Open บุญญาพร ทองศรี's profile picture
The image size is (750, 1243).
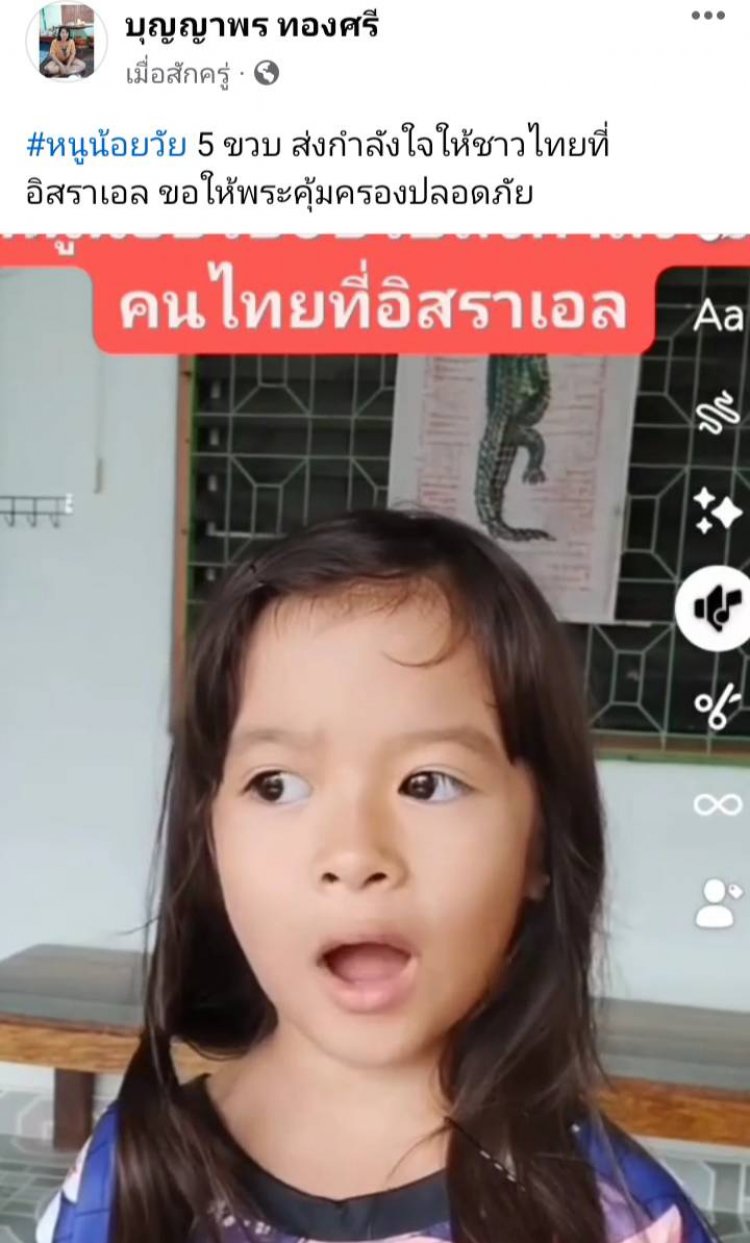pyautogui.click(x=66, y=40)
